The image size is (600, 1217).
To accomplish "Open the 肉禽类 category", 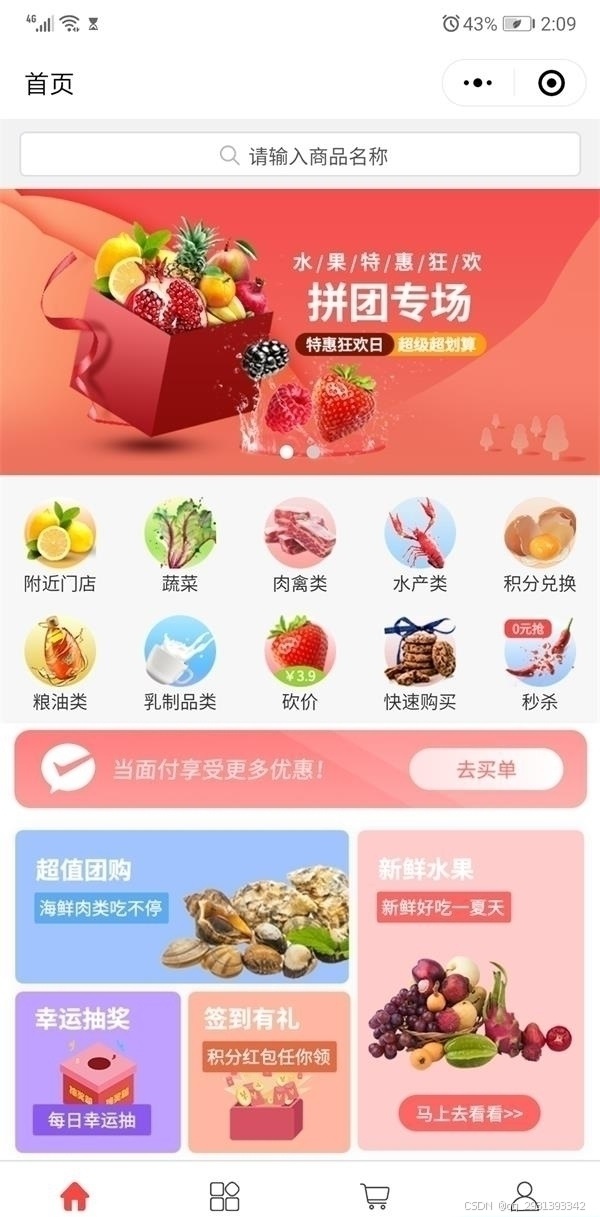I will coord(300,547).
